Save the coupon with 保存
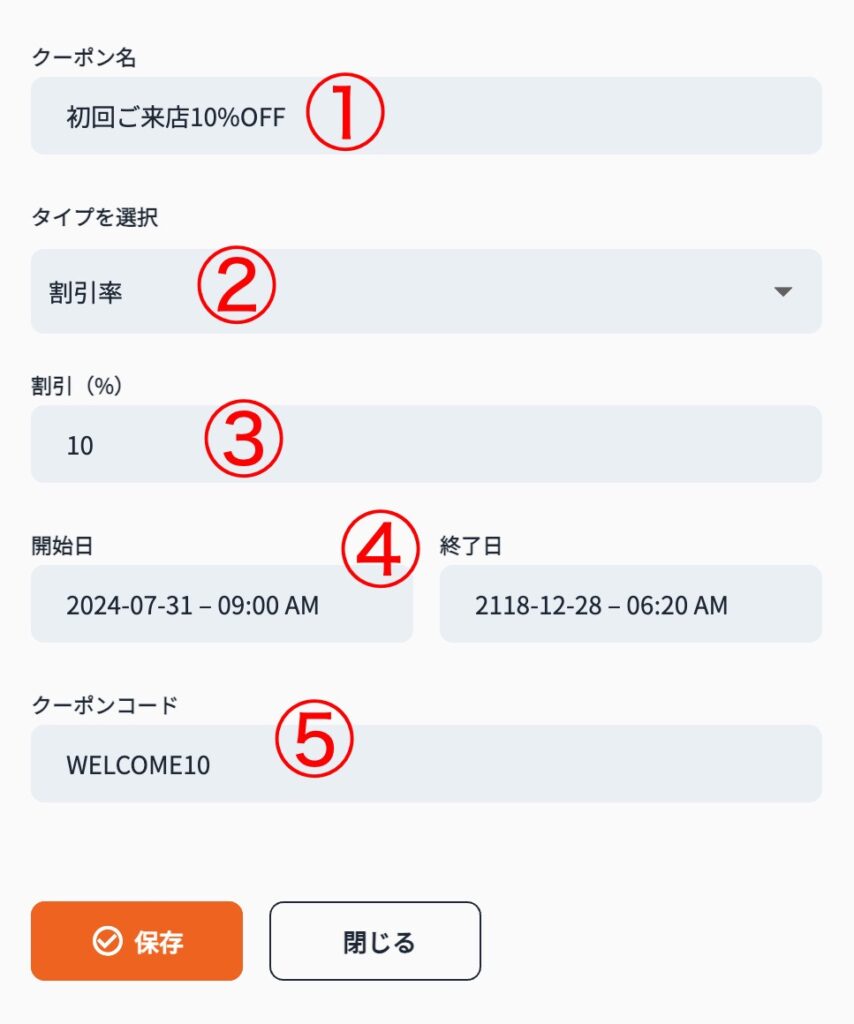The width and height of the screenshot is (854, 1024). click(x=137, y=941)
